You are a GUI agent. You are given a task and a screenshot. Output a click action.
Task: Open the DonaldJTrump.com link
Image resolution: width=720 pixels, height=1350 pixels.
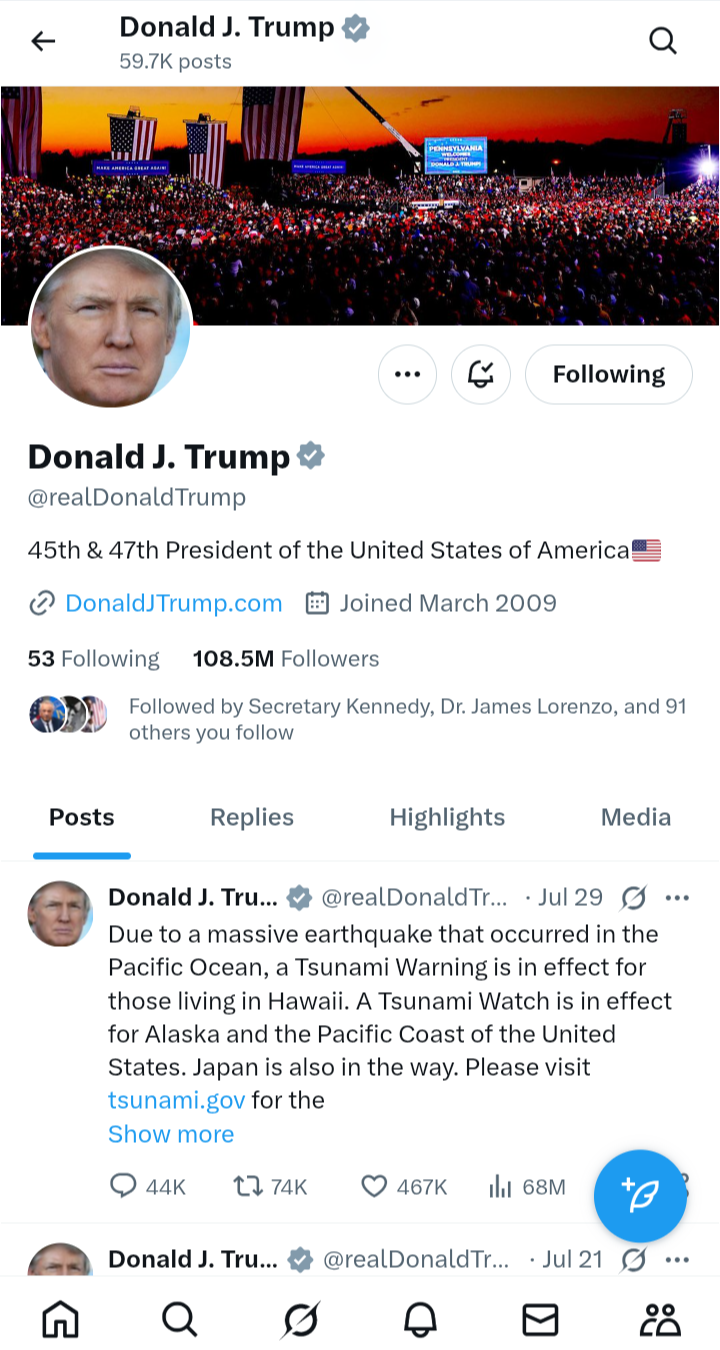pyautogui.click(x=173, y=603)
